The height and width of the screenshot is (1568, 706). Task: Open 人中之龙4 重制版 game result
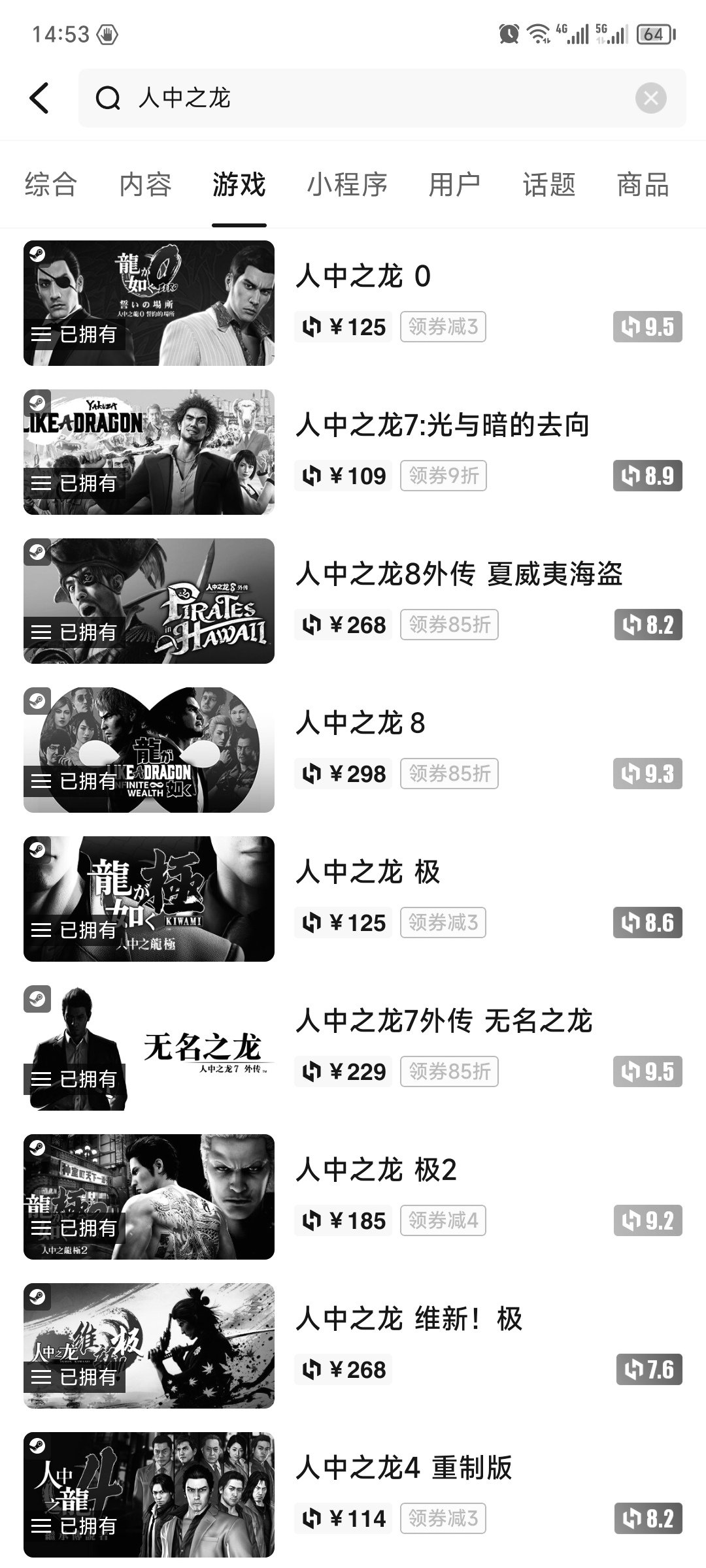(x=403, y=1468)
